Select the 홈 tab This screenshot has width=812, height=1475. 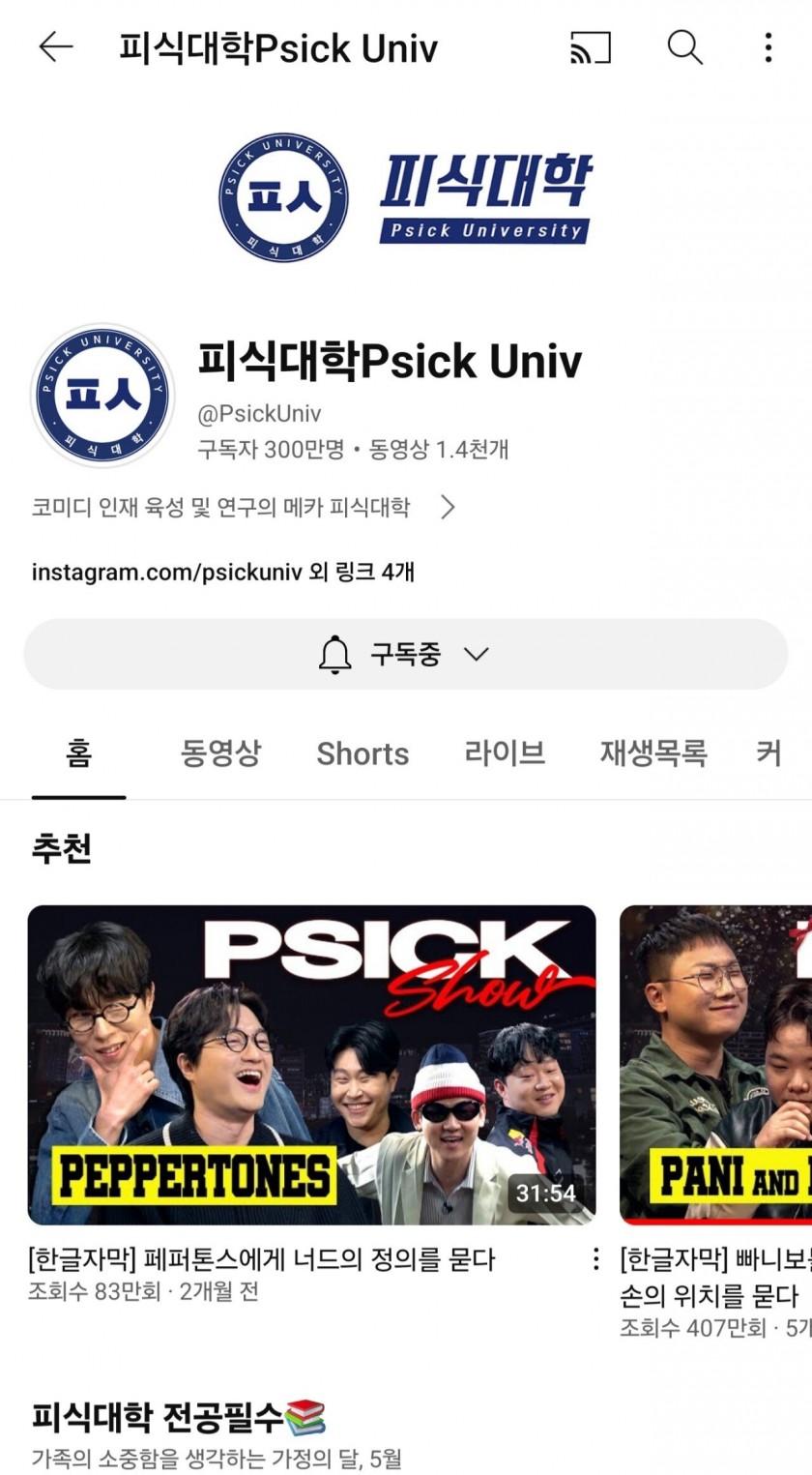point(78,752)
